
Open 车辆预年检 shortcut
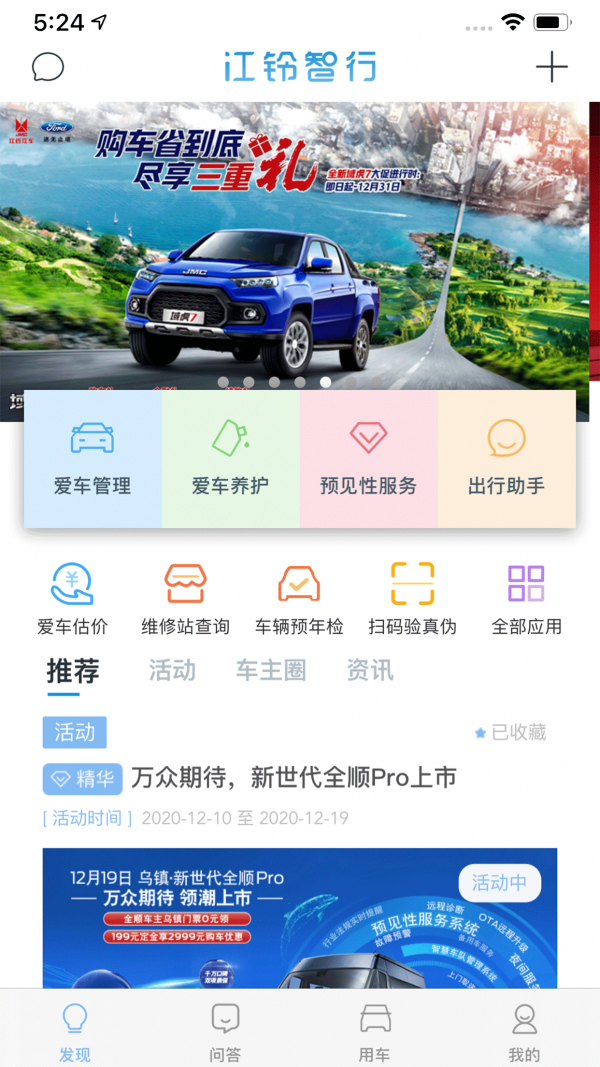coord(299,598)
